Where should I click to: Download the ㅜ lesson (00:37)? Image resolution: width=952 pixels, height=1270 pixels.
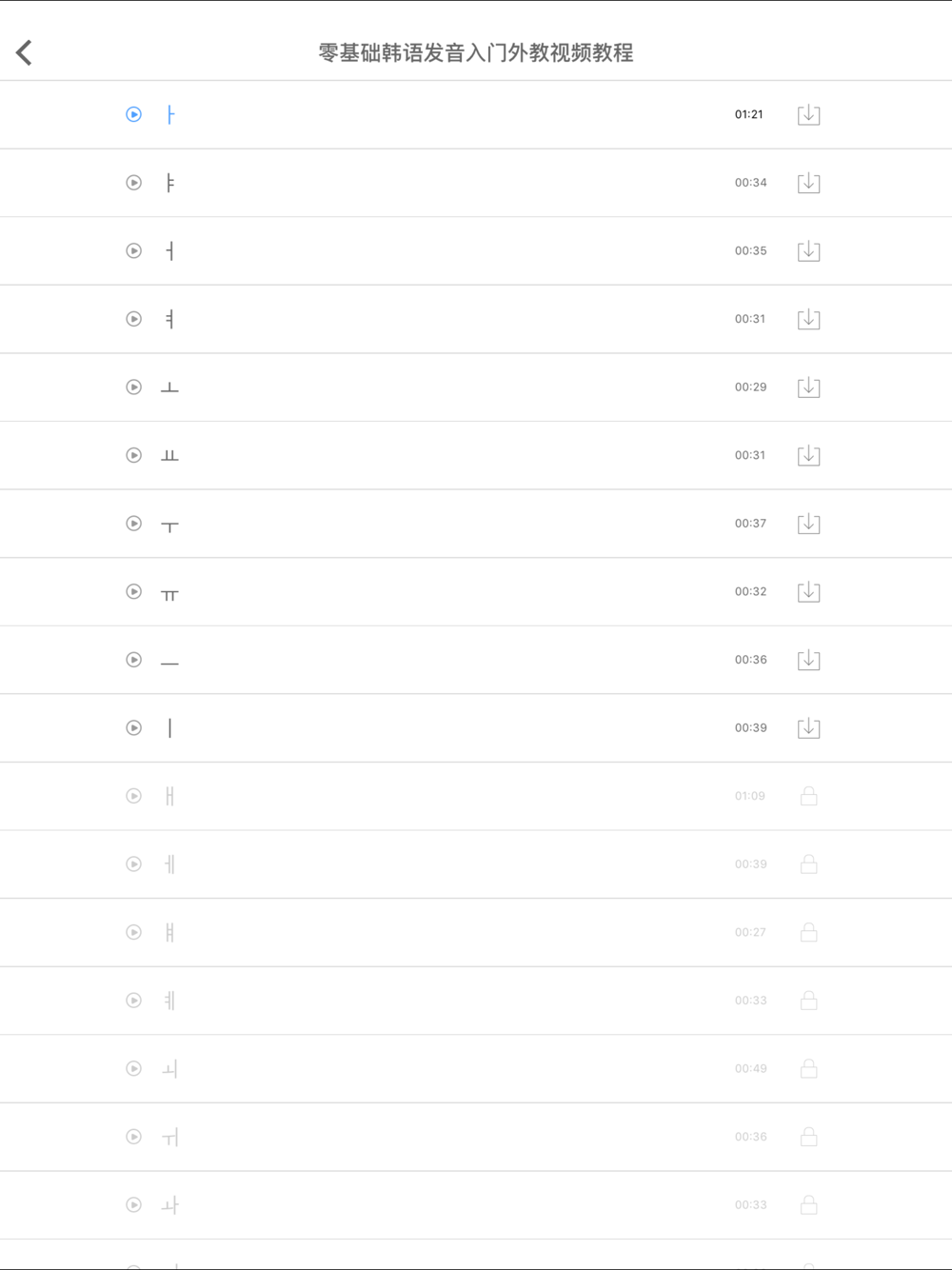tap(808, 524)
